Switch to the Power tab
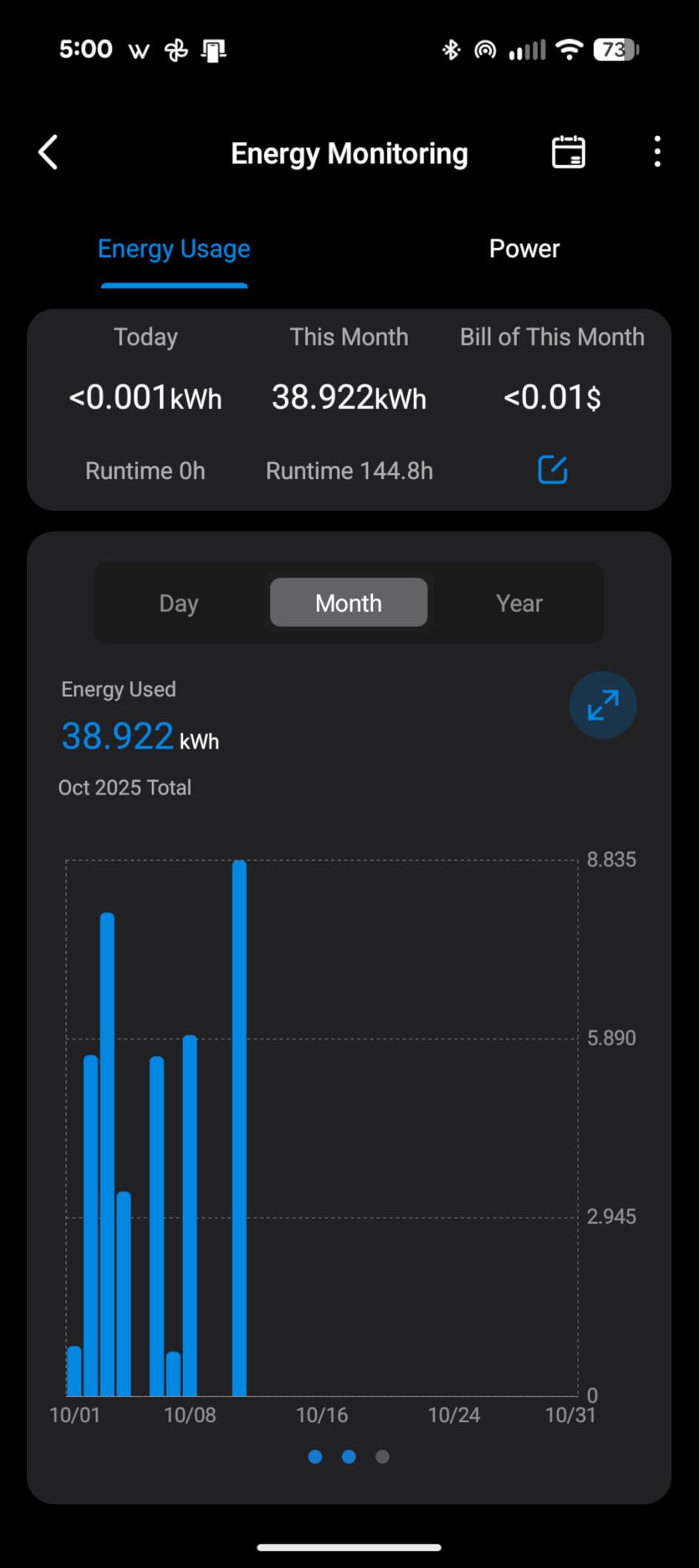Screen dimensions: 699x1568 (524, 249)
